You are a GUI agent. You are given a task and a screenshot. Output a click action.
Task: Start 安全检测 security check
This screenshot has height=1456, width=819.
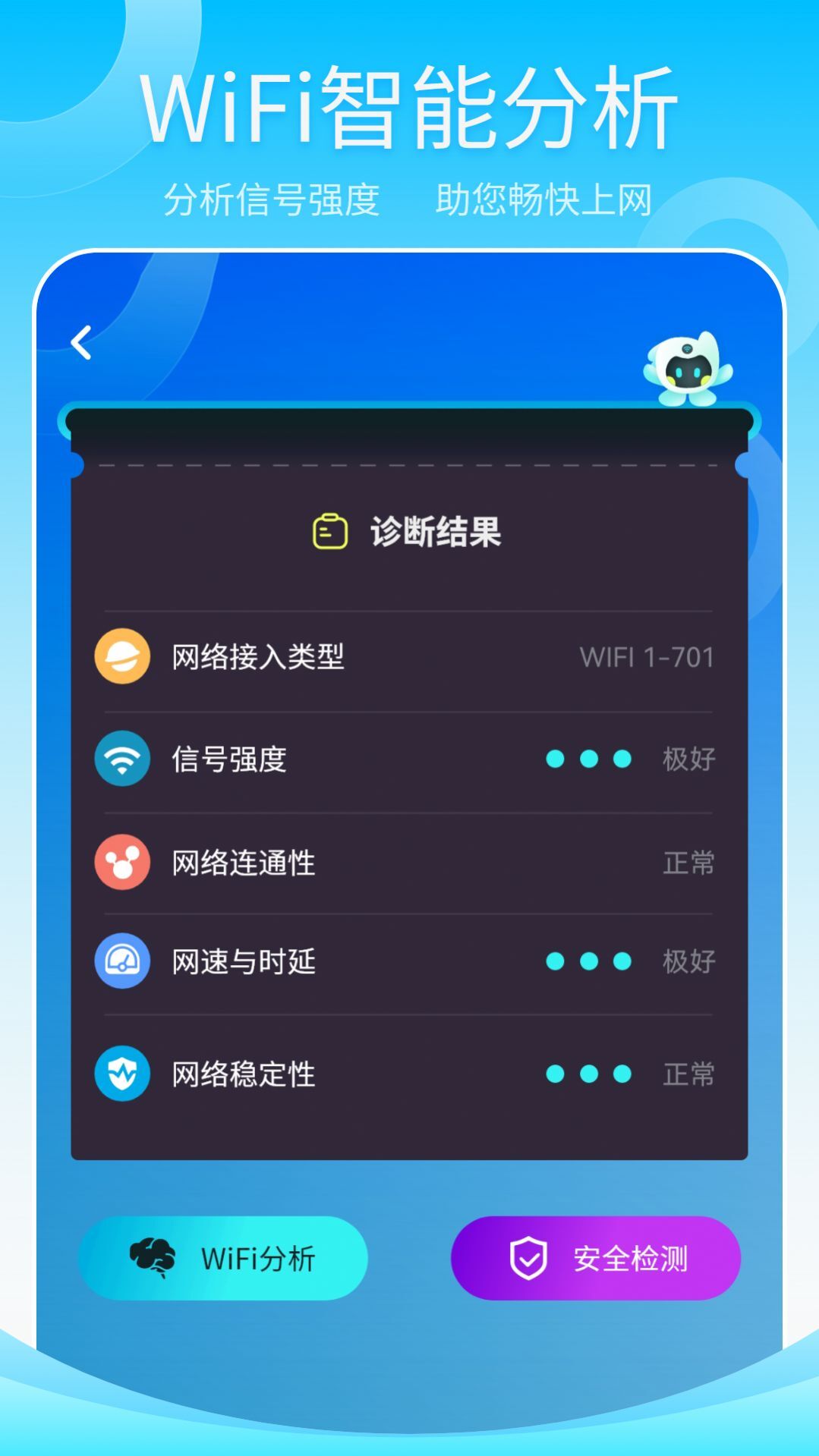[595, 1256]
